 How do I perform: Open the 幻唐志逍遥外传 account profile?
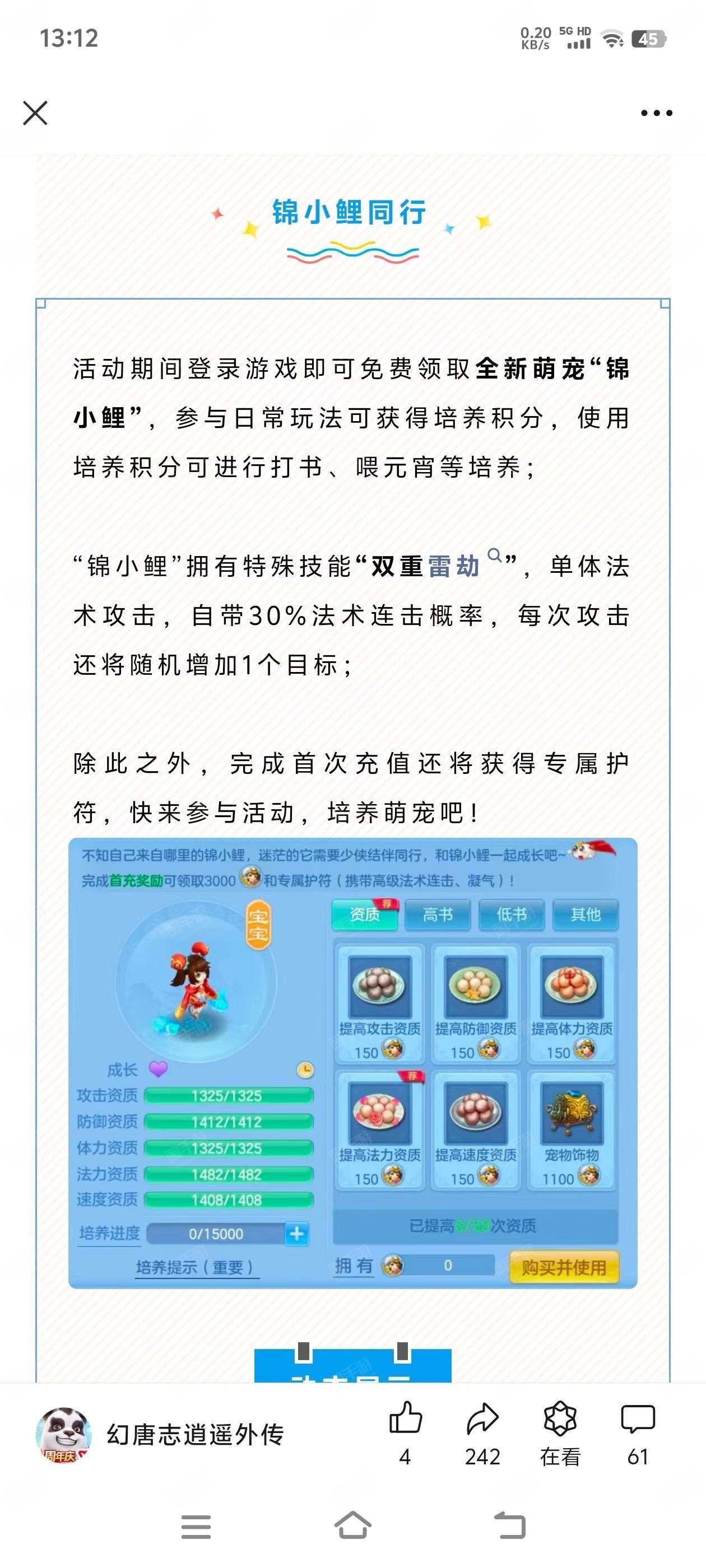[161, 1435]
